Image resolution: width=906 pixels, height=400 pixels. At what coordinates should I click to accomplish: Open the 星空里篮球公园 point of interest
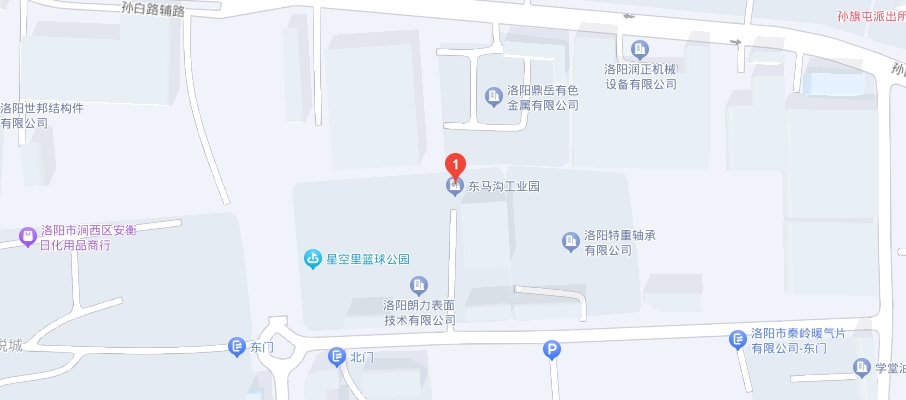coord(314,260)
